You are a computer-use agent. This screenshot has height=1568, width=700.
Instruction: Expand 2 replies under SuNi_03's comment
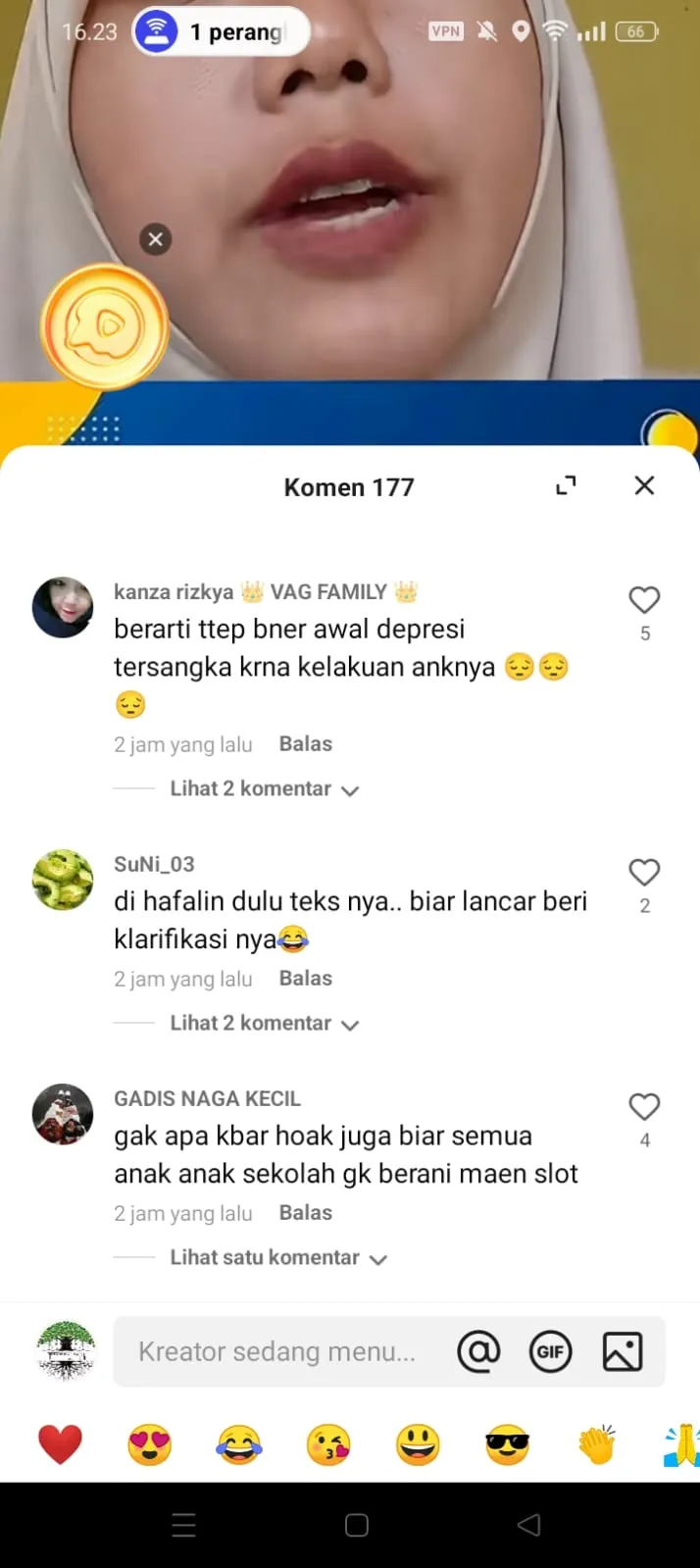[x=265, y=1024]
